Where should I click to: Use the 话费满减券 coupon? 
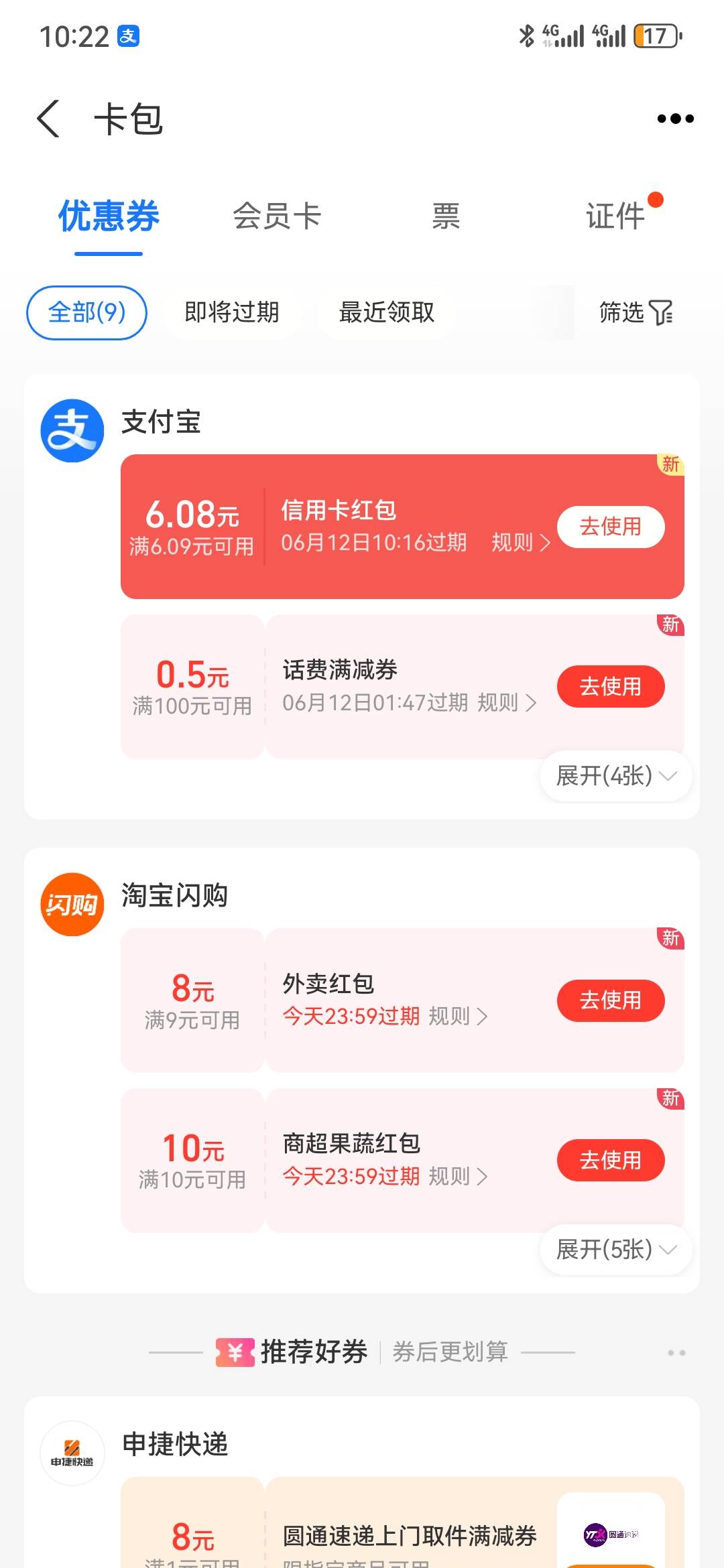(x=611, y=686)
